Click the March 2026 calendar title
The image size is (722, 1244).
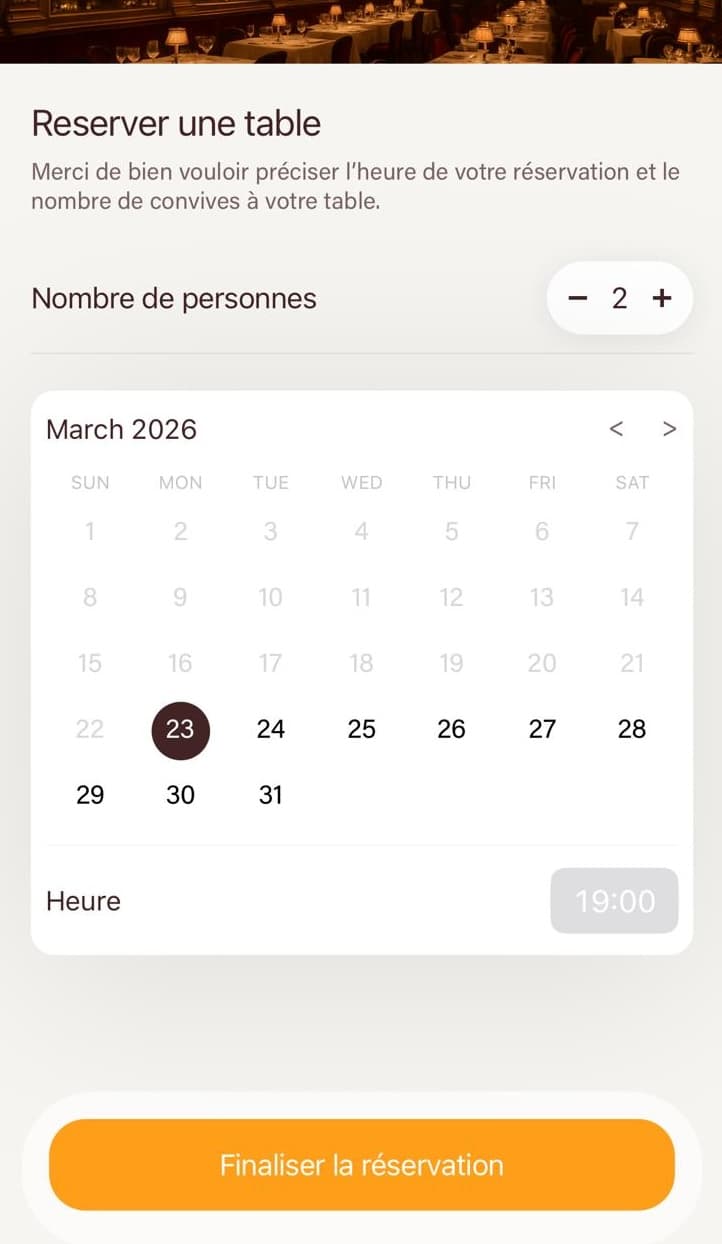pos(120,429)
